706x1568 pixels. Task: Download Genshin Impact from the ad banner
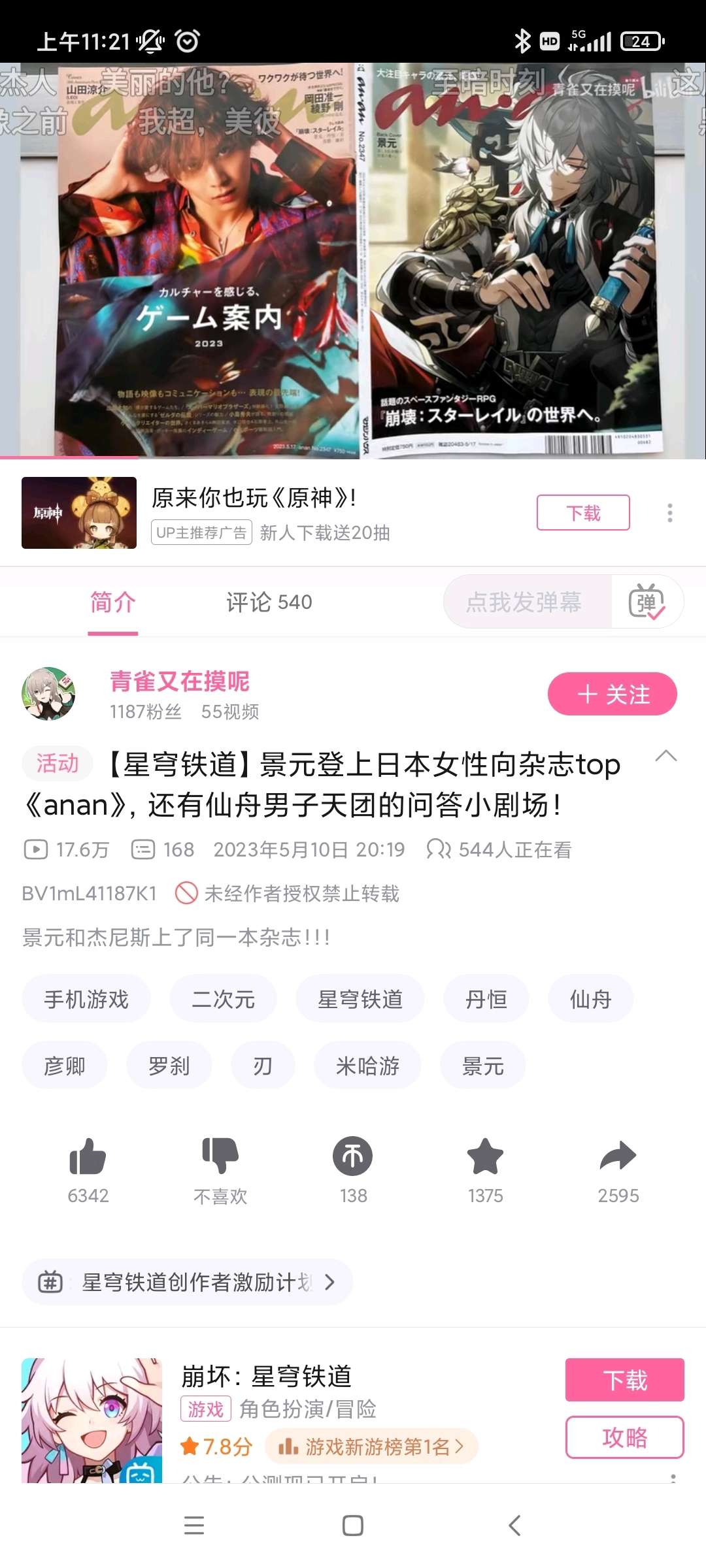pyautogui.click(x=582, y=513)
